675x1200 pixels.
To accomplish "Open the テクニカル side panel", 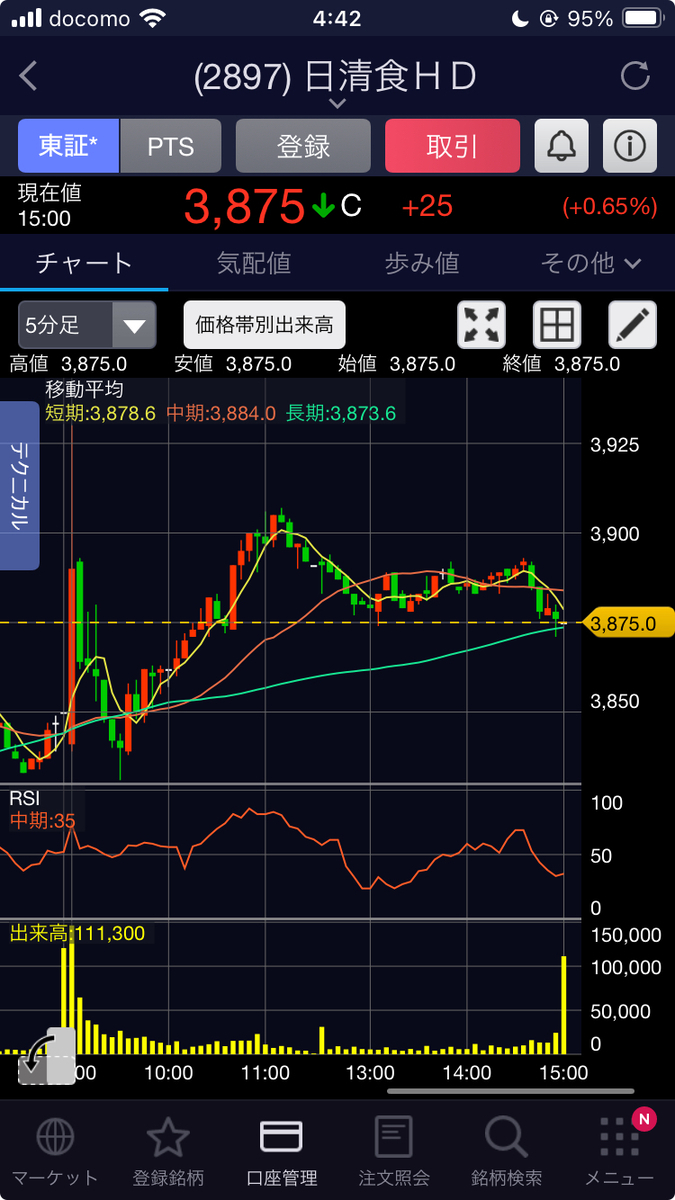I will point(20,485).
